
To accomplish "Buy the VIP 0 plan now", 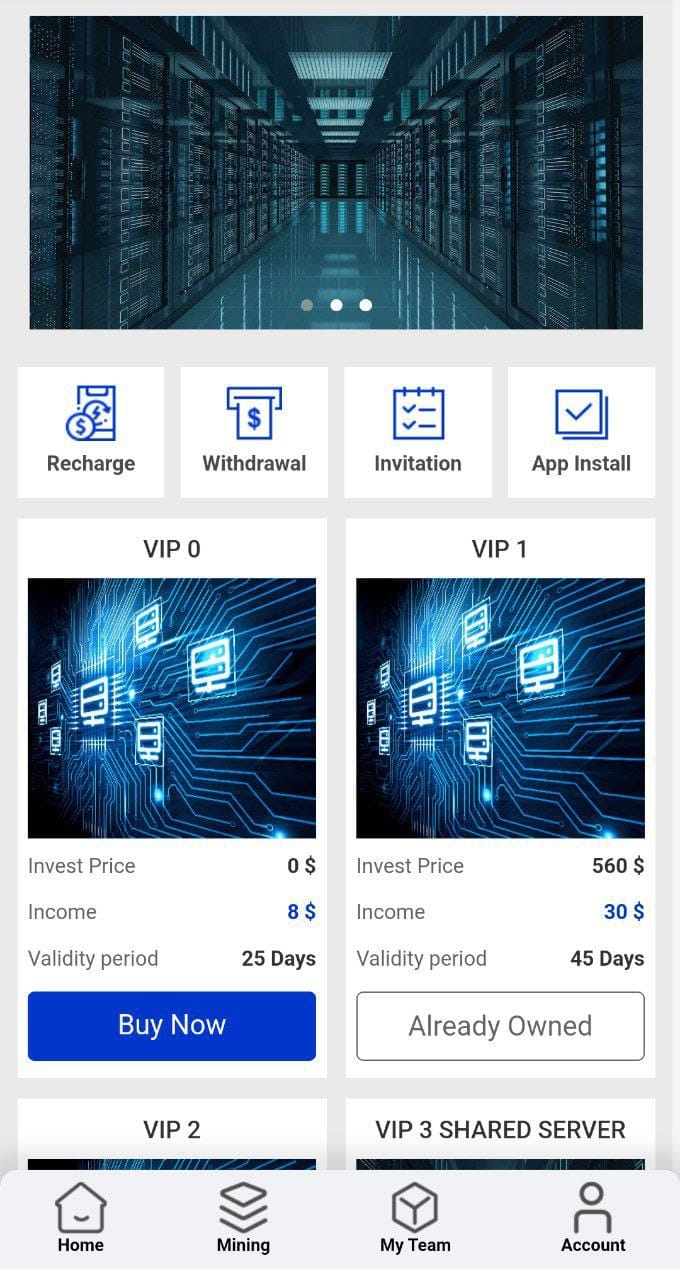I will pyautogui.click(x=172, y=1026).
